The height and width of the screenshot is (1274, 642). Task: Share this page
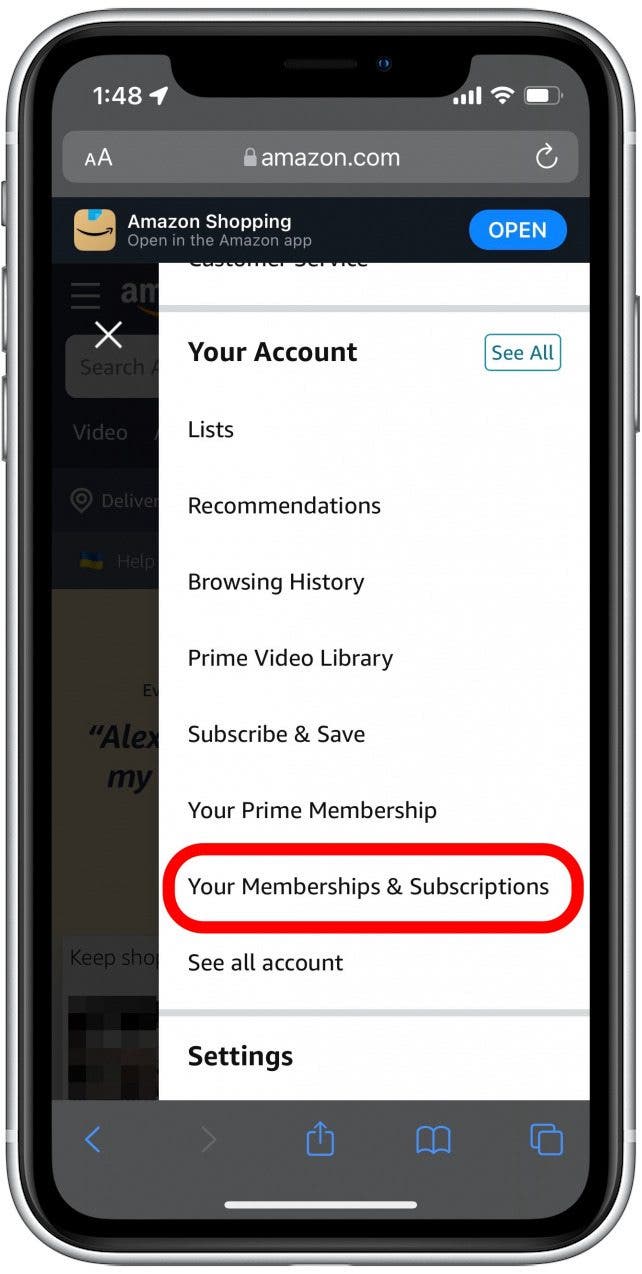[320, 1139]
